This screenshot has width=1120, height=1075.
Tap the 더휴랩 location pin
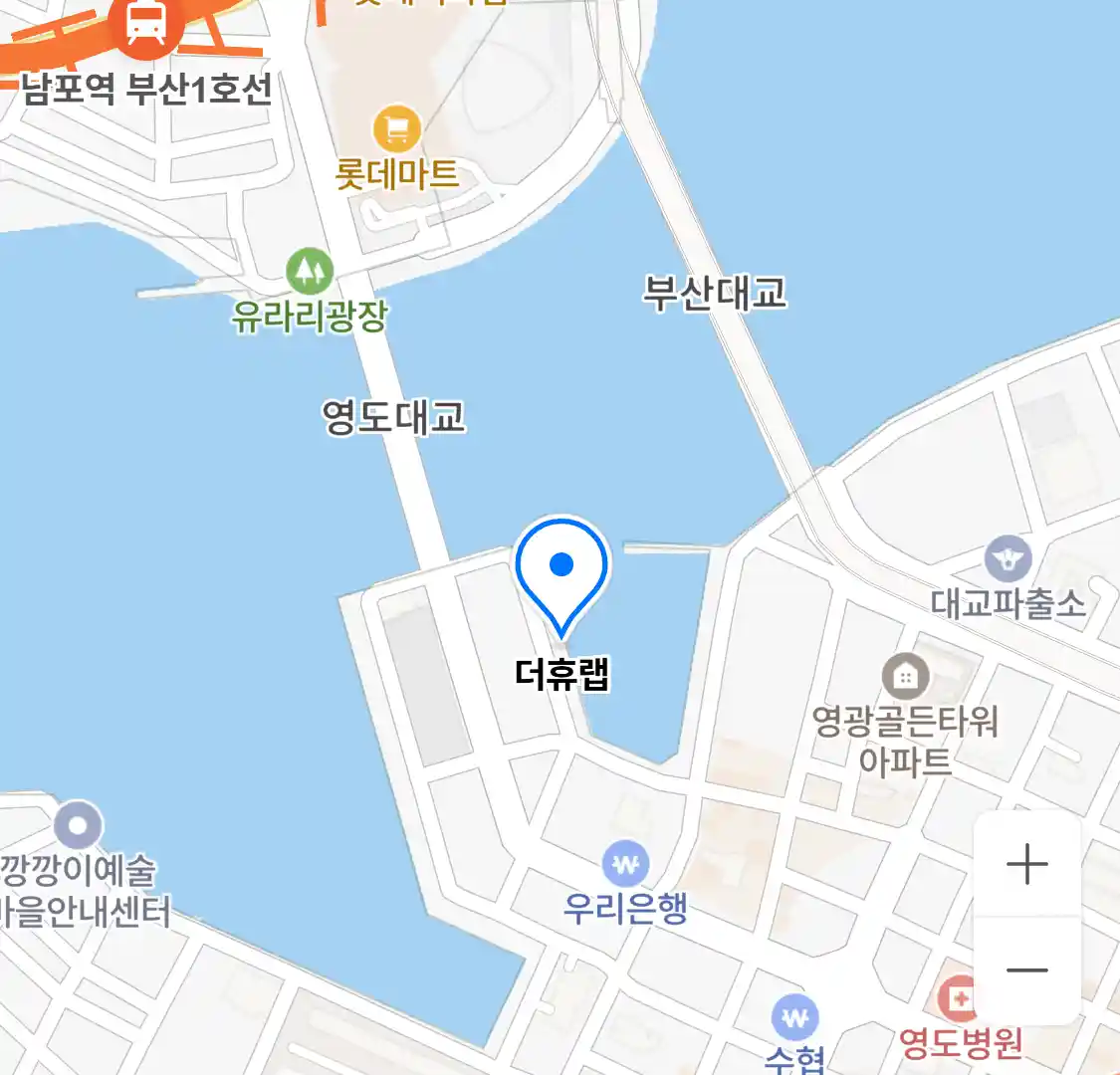[x=561, y=569]
